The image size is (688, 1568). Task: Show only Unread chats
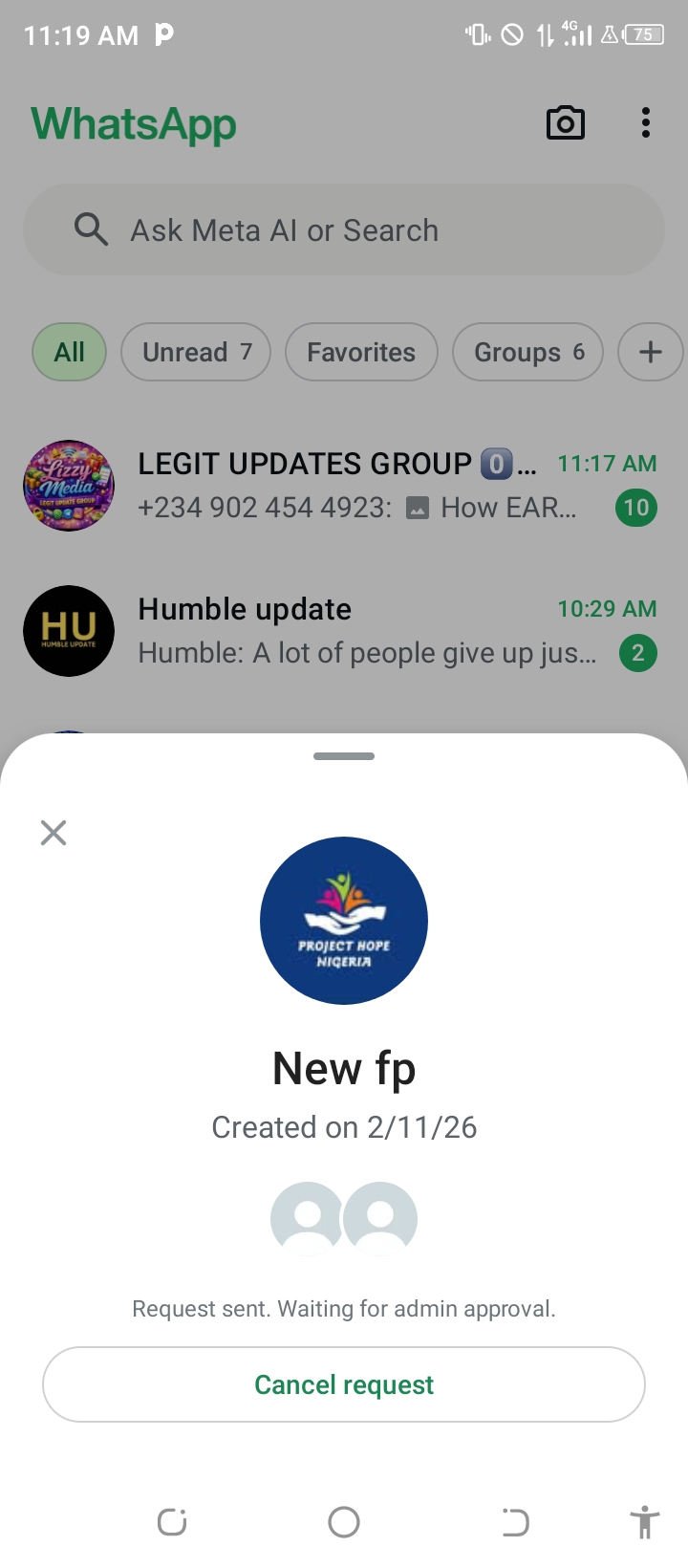coord(196,352)
